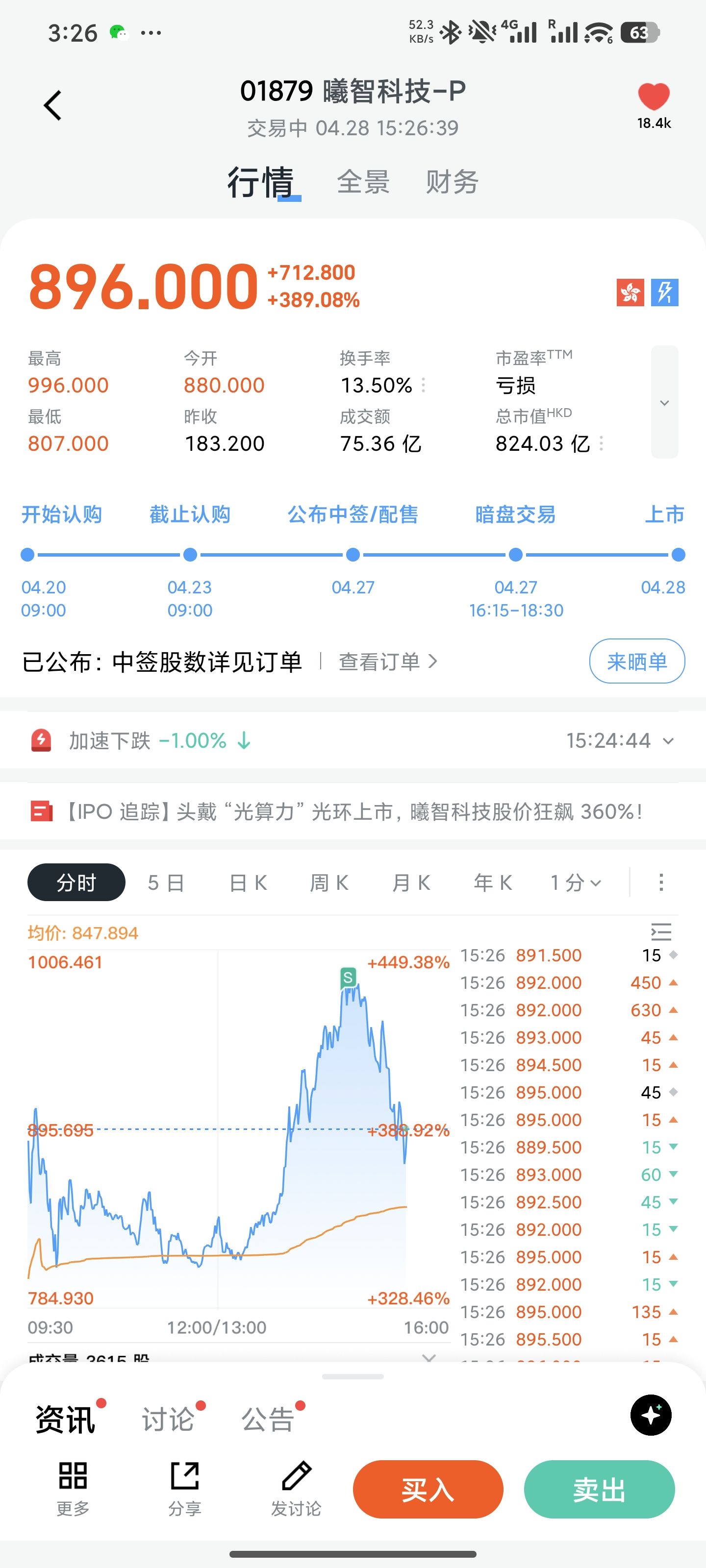The height and width of the screenshot is (1568, 706).
Task: Tap the 买入 button
Action: pos(428,1490)
